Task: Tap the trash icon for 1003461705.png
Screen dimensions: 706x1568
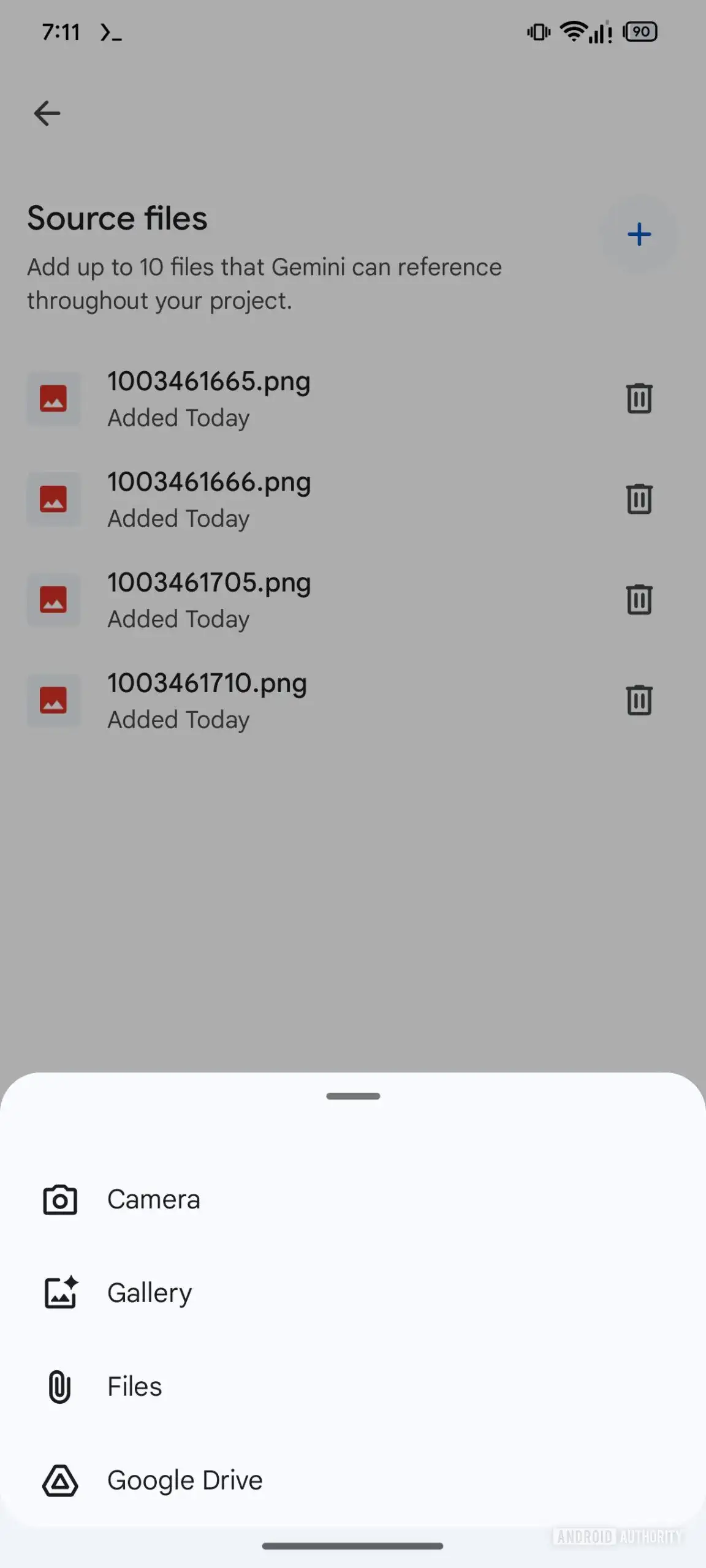Action: (x=639, y=600)
